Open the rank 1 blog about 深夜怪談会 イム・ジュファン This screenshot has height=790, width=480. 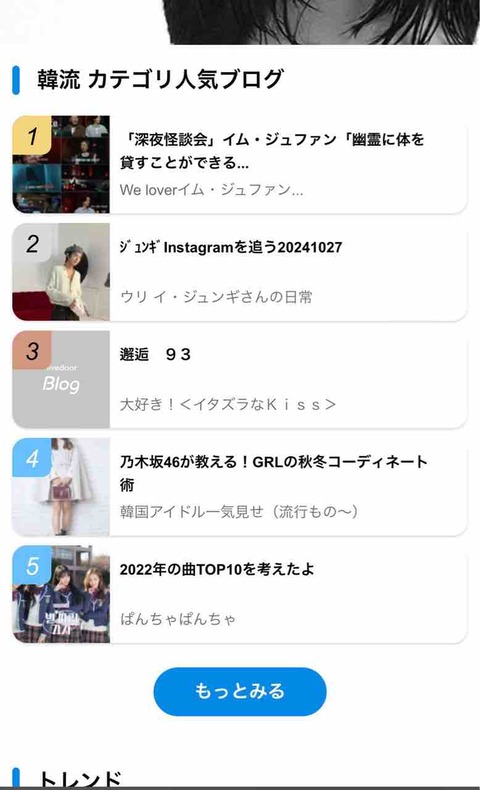[240, 165]
